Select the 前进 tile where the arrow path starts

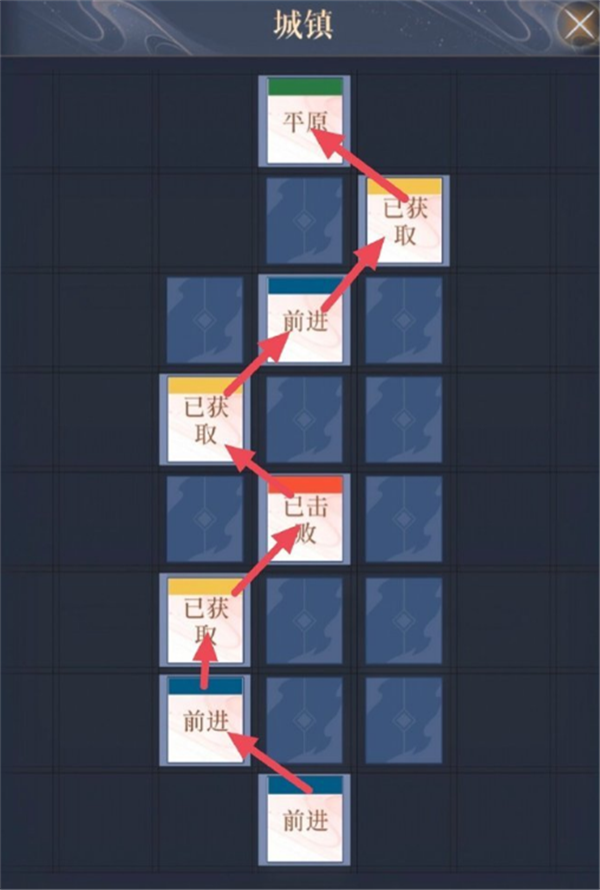(305, 819)
